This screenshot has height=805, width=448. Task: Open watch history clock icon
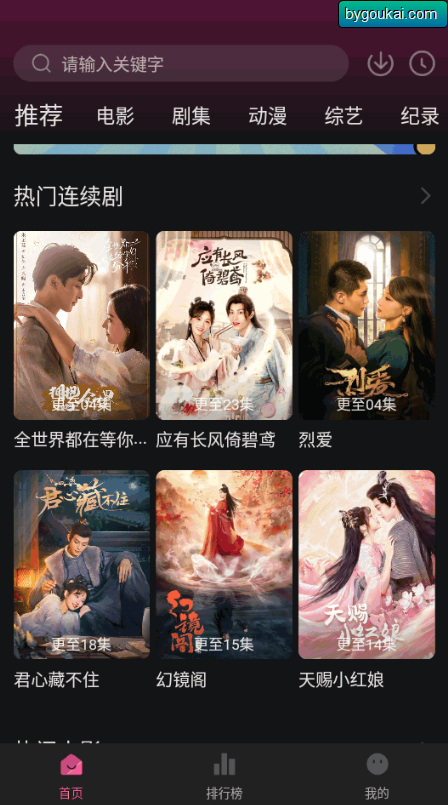click(422, 64)
